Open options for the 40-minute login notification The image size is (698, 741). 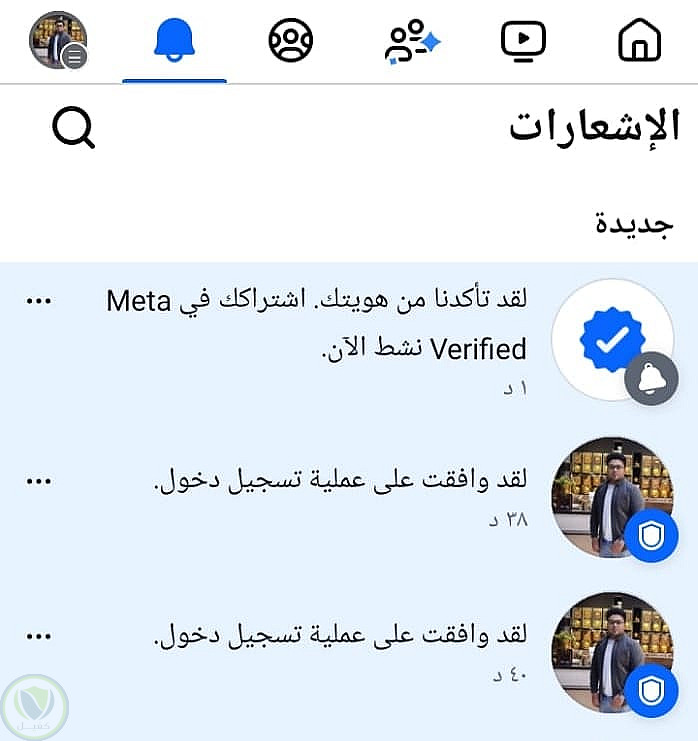coord(38,636)
